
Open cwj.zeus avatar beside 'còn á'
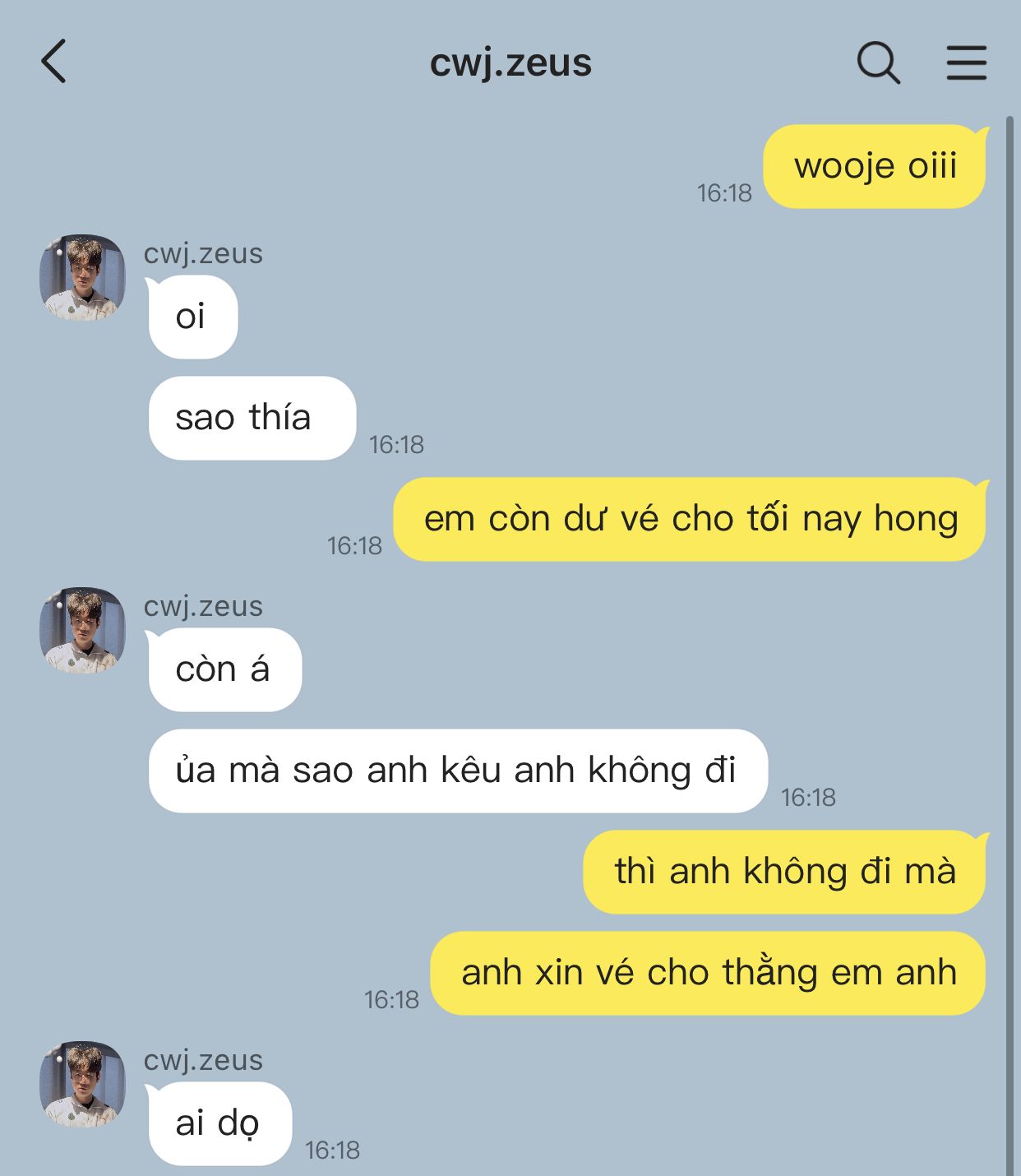[x=82, y=630]
